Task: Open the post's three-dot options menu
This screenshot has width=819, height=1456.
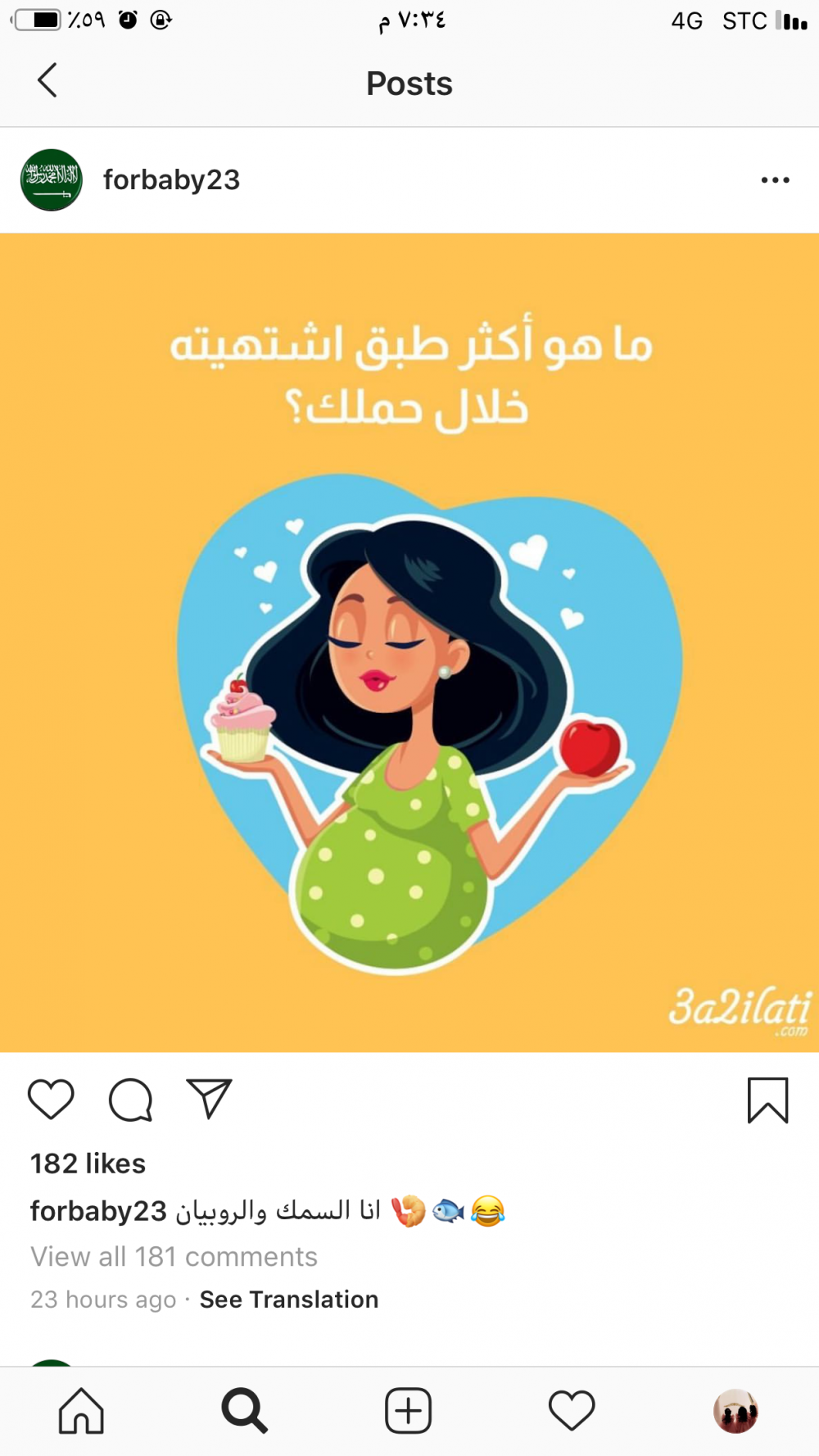Action: pyautogui.click(x=774, y=180)
